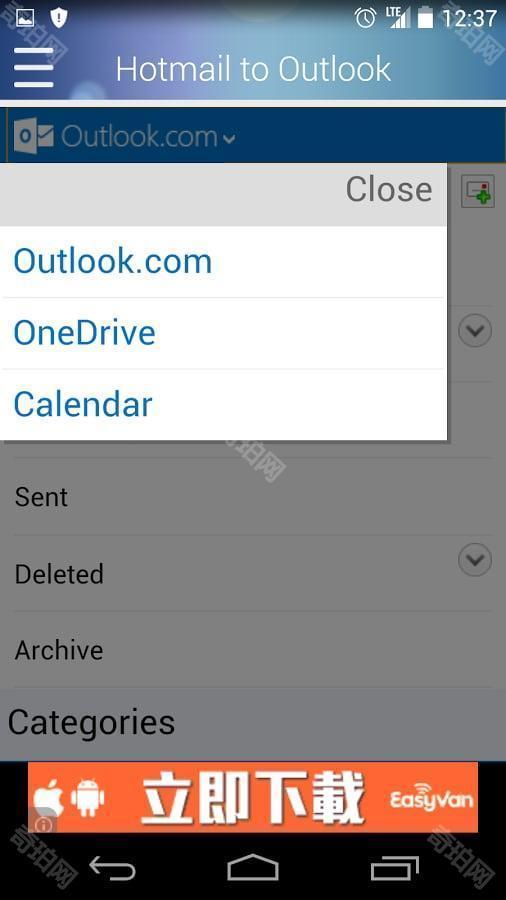Expand the chevron beside Deleted
Screen dimensions: 506x900
(475, 560)
